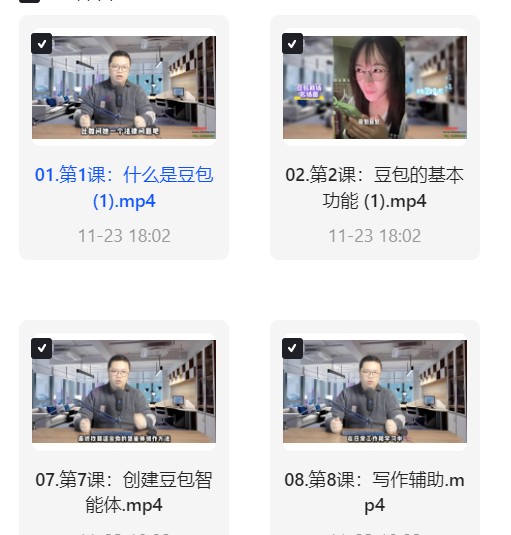
Task: Uncheck the 07.第7课 video checkbox
Action: (42, 348)
